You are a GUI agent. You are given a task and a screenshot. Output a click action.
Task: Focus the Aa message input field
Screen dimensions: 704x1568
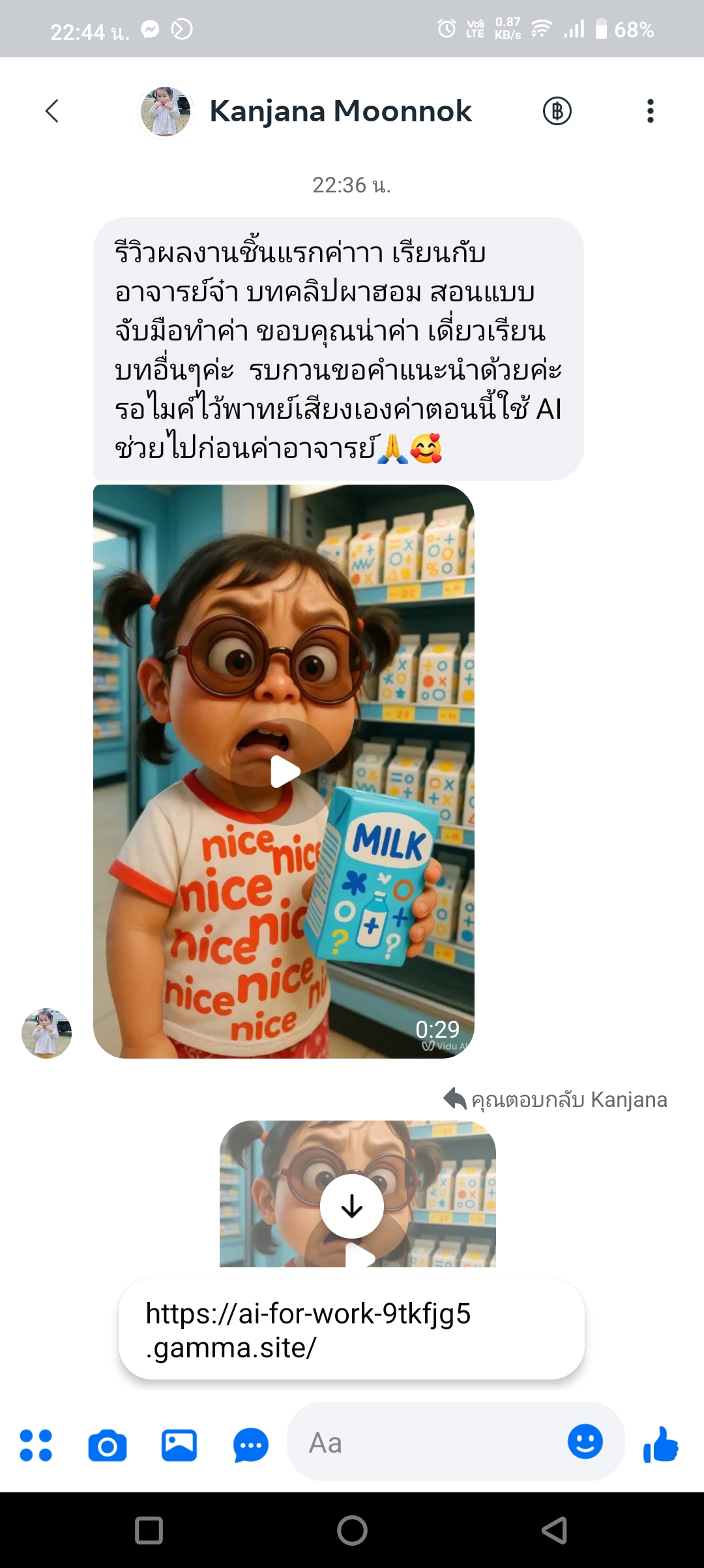424,1443
